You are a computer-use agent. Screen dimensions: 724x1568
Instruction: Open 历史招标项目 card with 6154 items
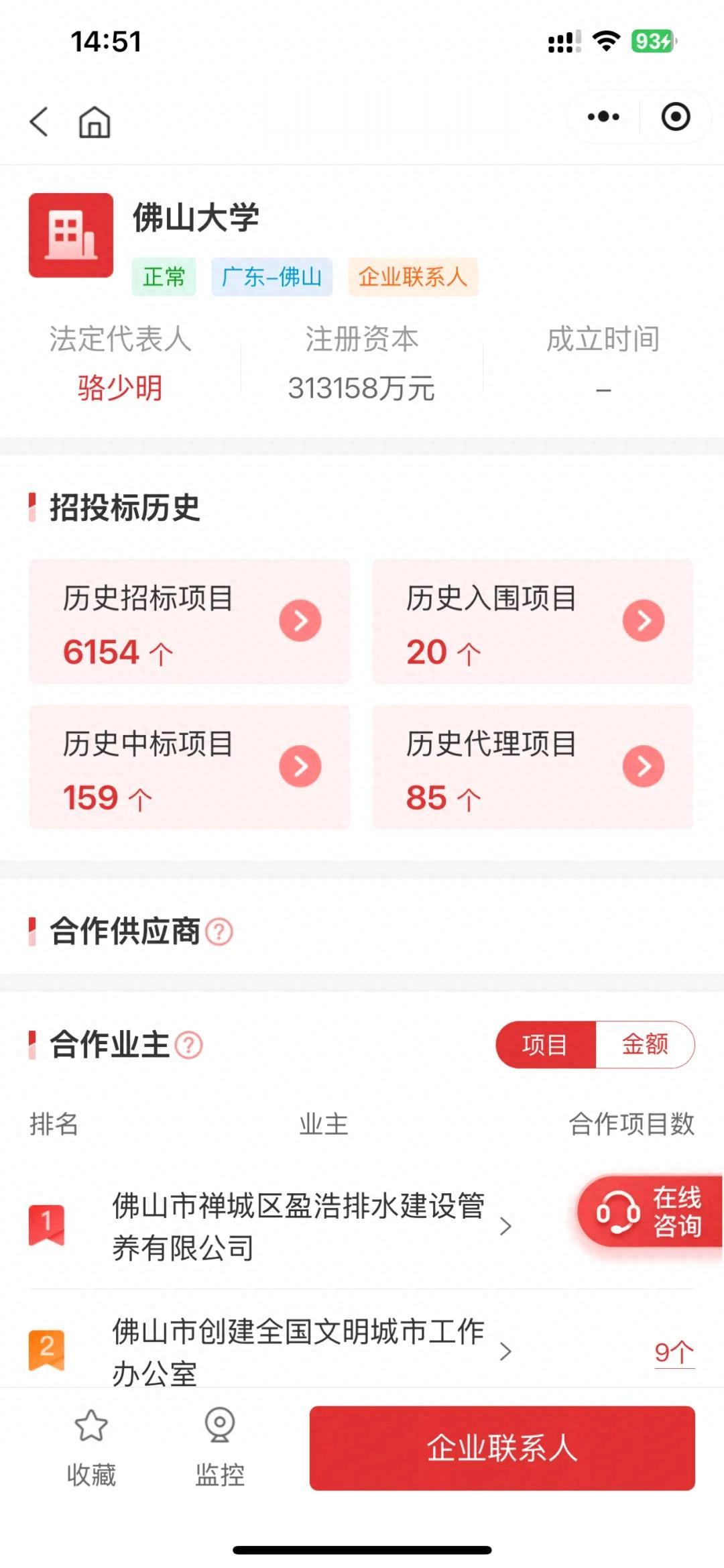[x=189, y=622]
